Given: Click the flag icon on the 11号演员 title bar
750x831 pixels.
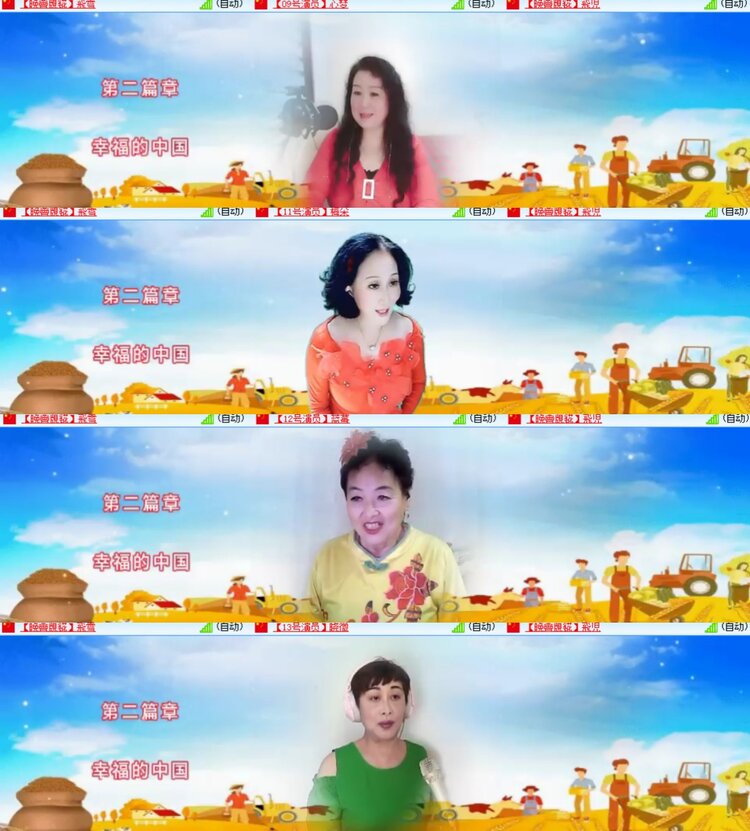Looking at the screenshot, I should [x=263, y=214].
